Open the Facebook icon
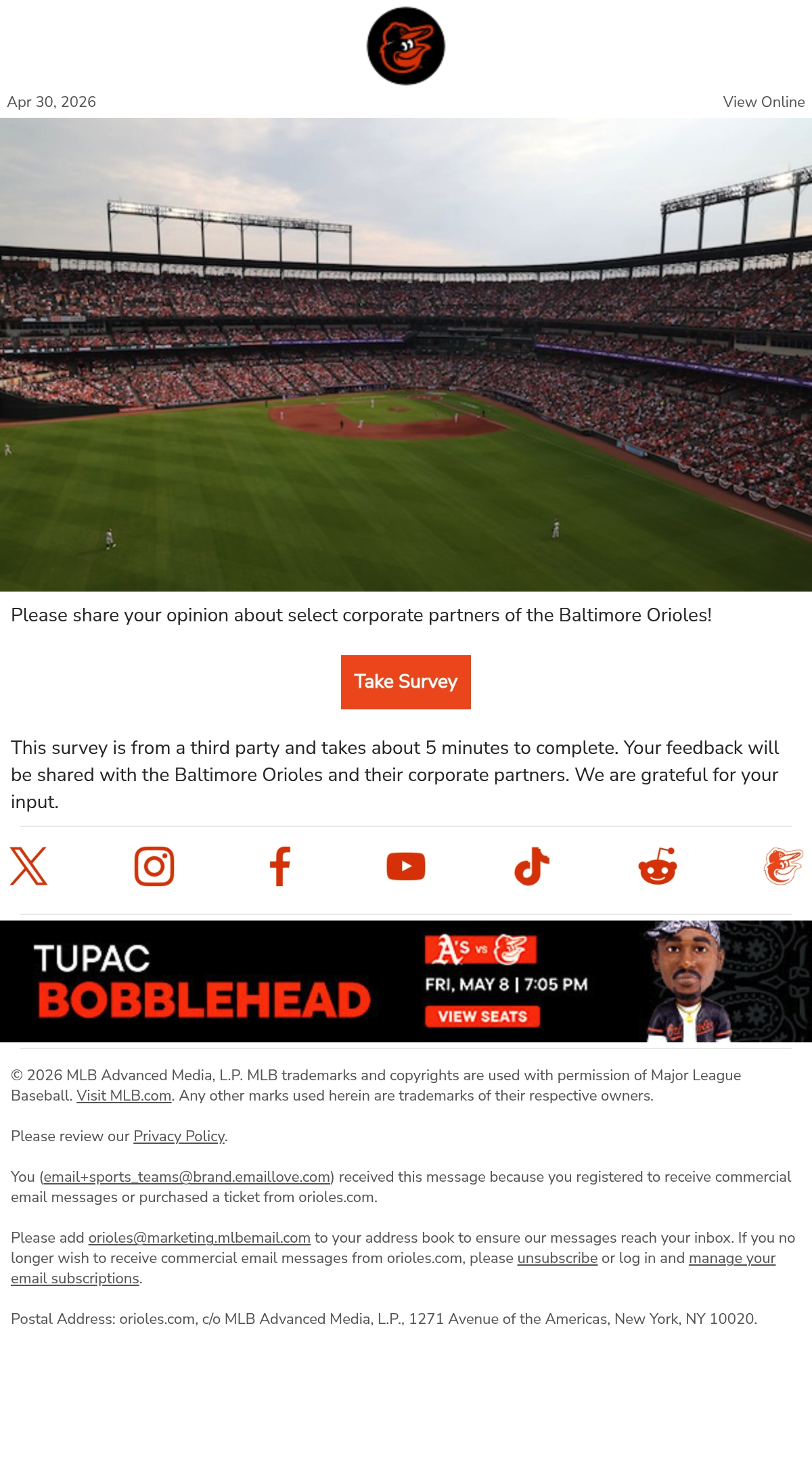 tap(280, 866)
